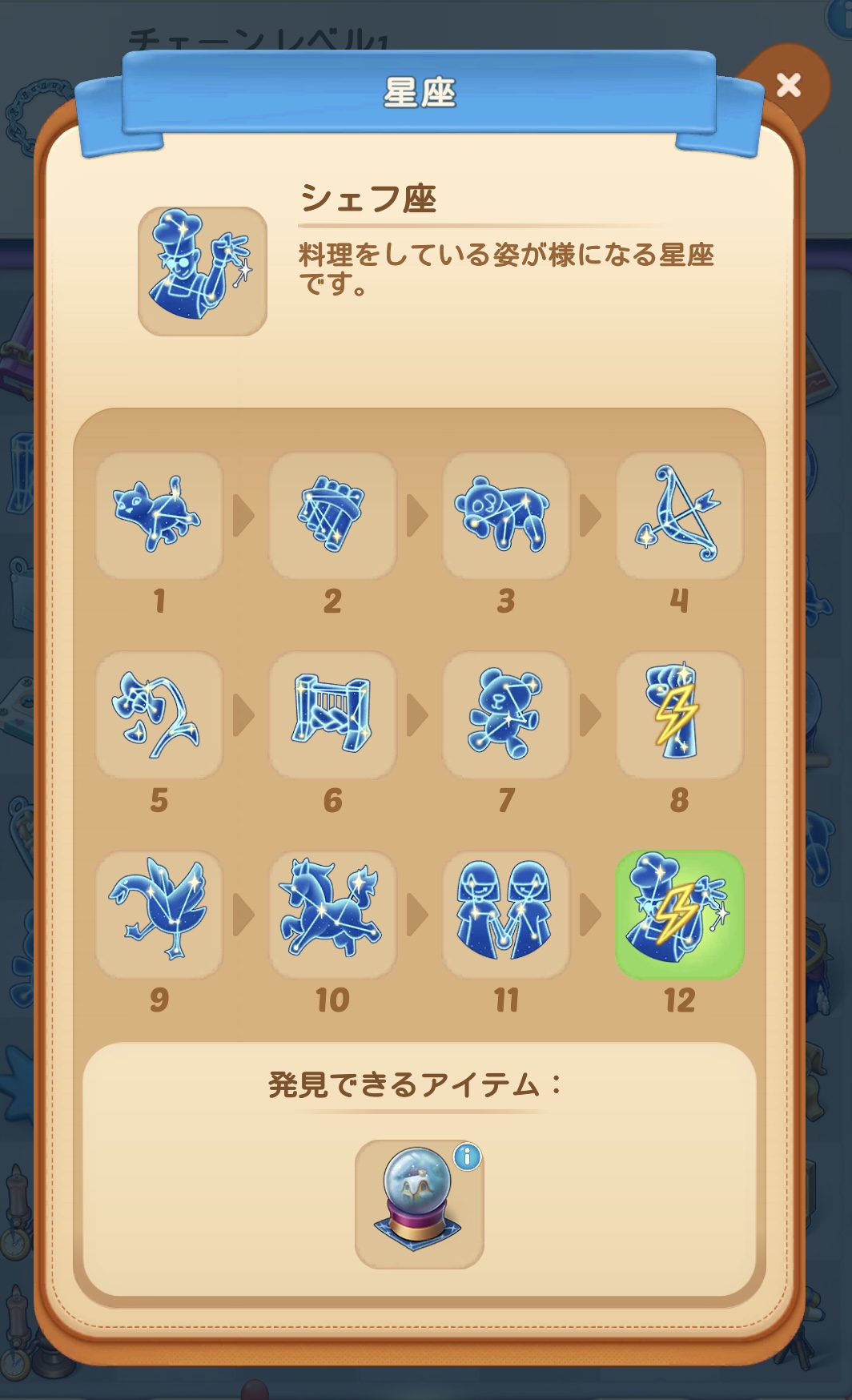Select constellation item 3, the sleeping bear
The width and height of the screenshot is (852, 1400).
coord(505,515)
